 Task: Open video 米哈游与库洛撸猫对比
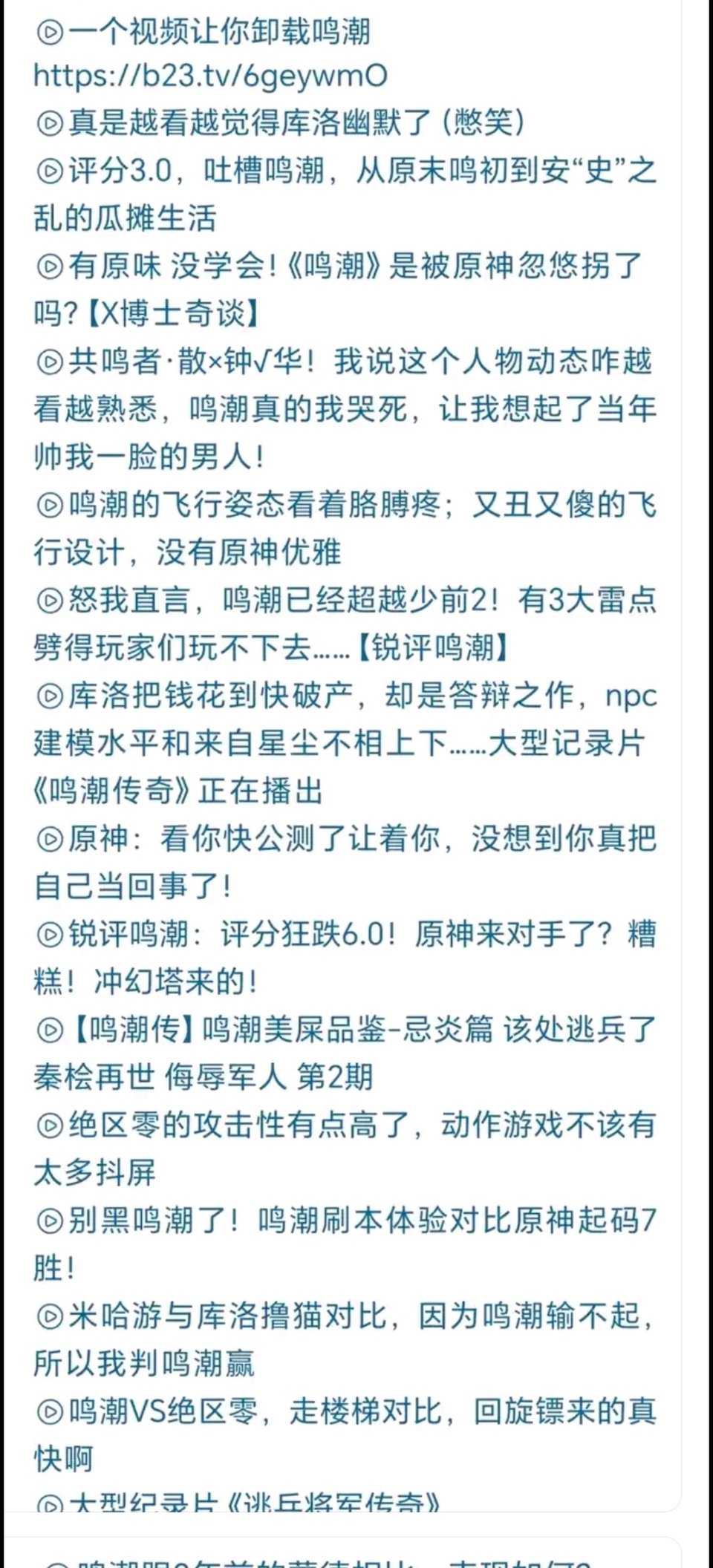345,1339
